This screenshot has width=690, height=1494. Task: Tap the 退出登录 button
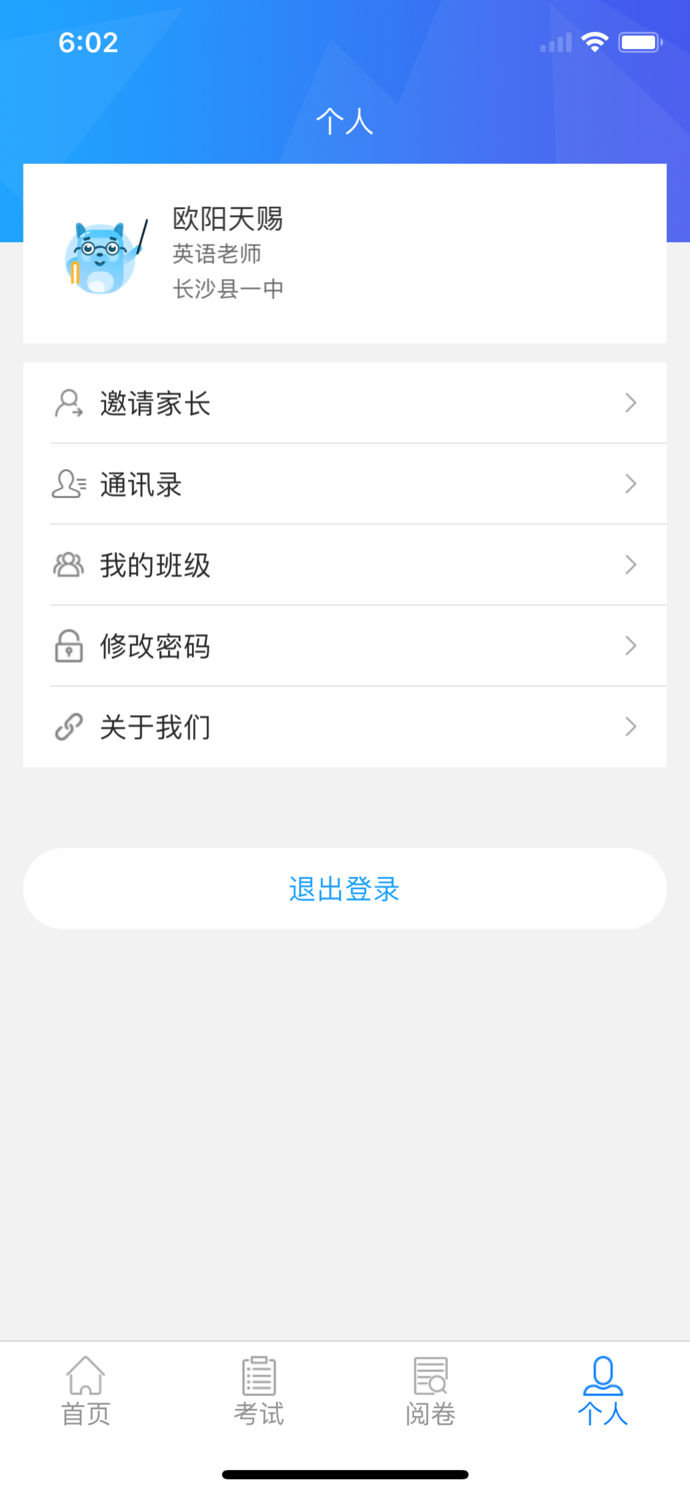coord(344,889)
